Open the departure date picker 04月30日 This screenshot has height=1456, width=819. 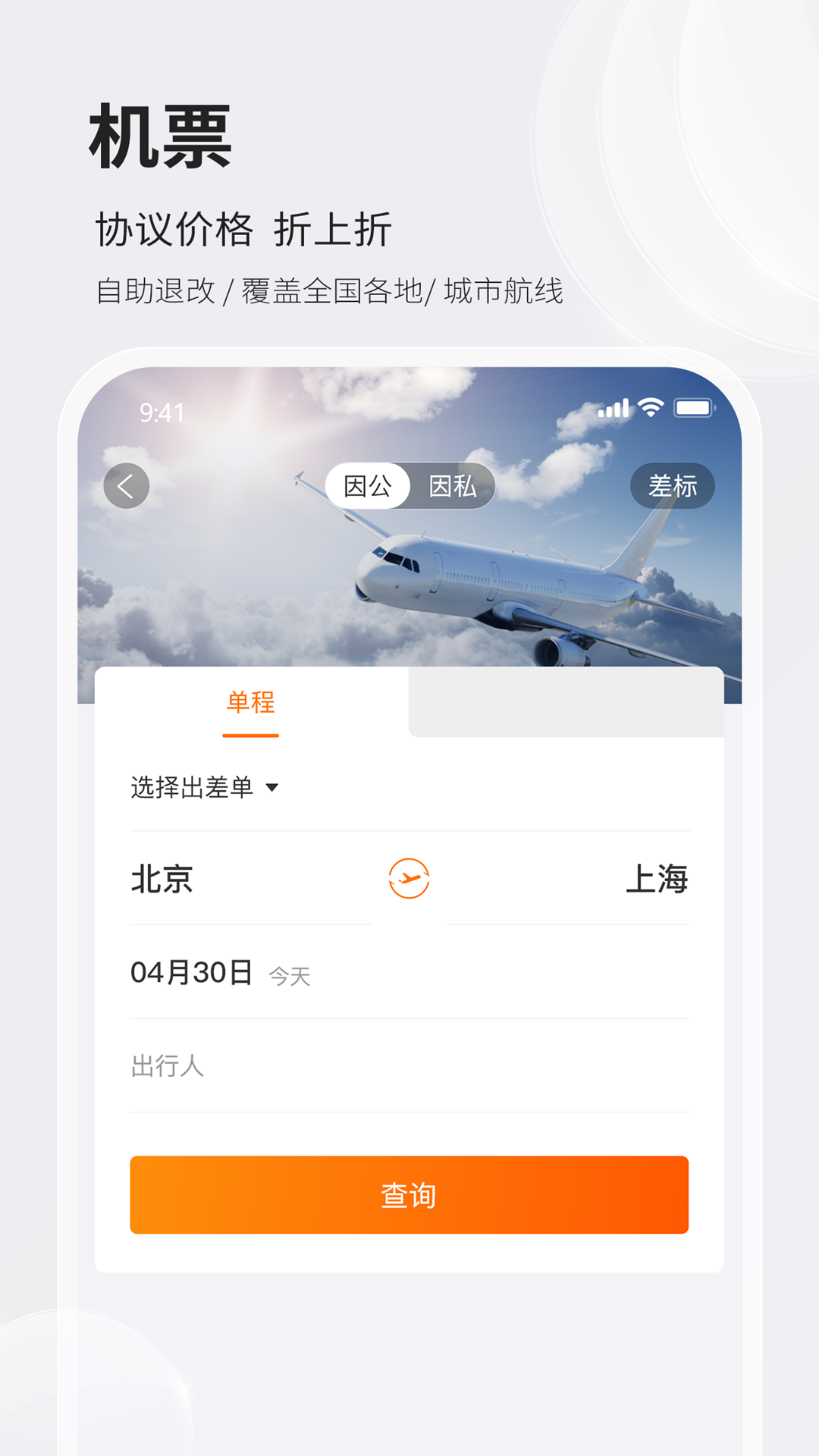click(x=190, y=974)
